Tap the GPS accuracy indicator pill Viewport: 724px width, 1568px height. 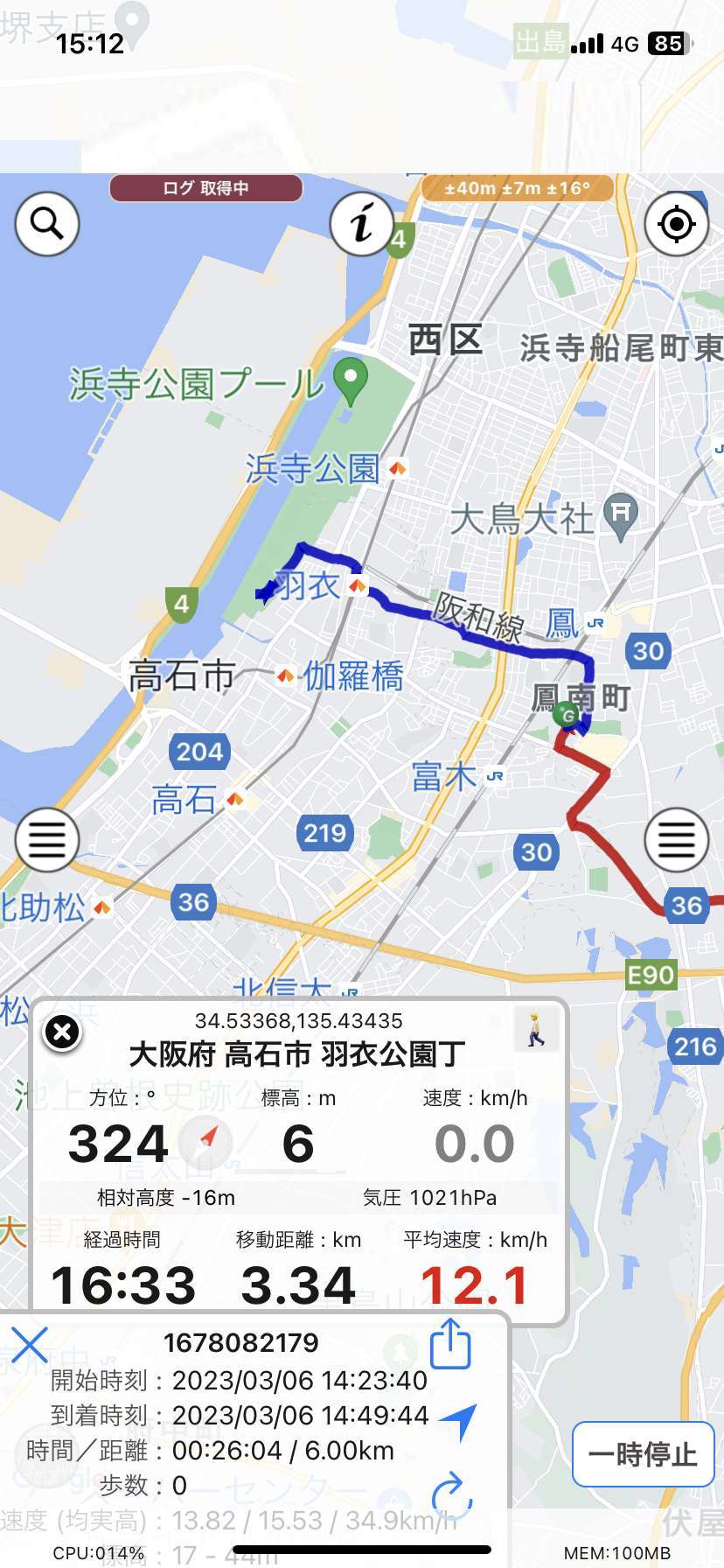(518, 188)
